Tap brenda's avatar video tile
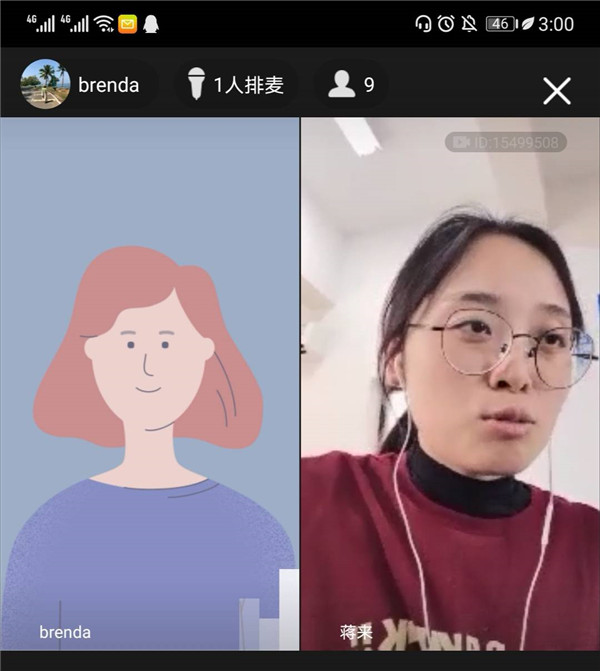Image resolution: width=600 pixels, height=671 pixels. click(149, 385)
